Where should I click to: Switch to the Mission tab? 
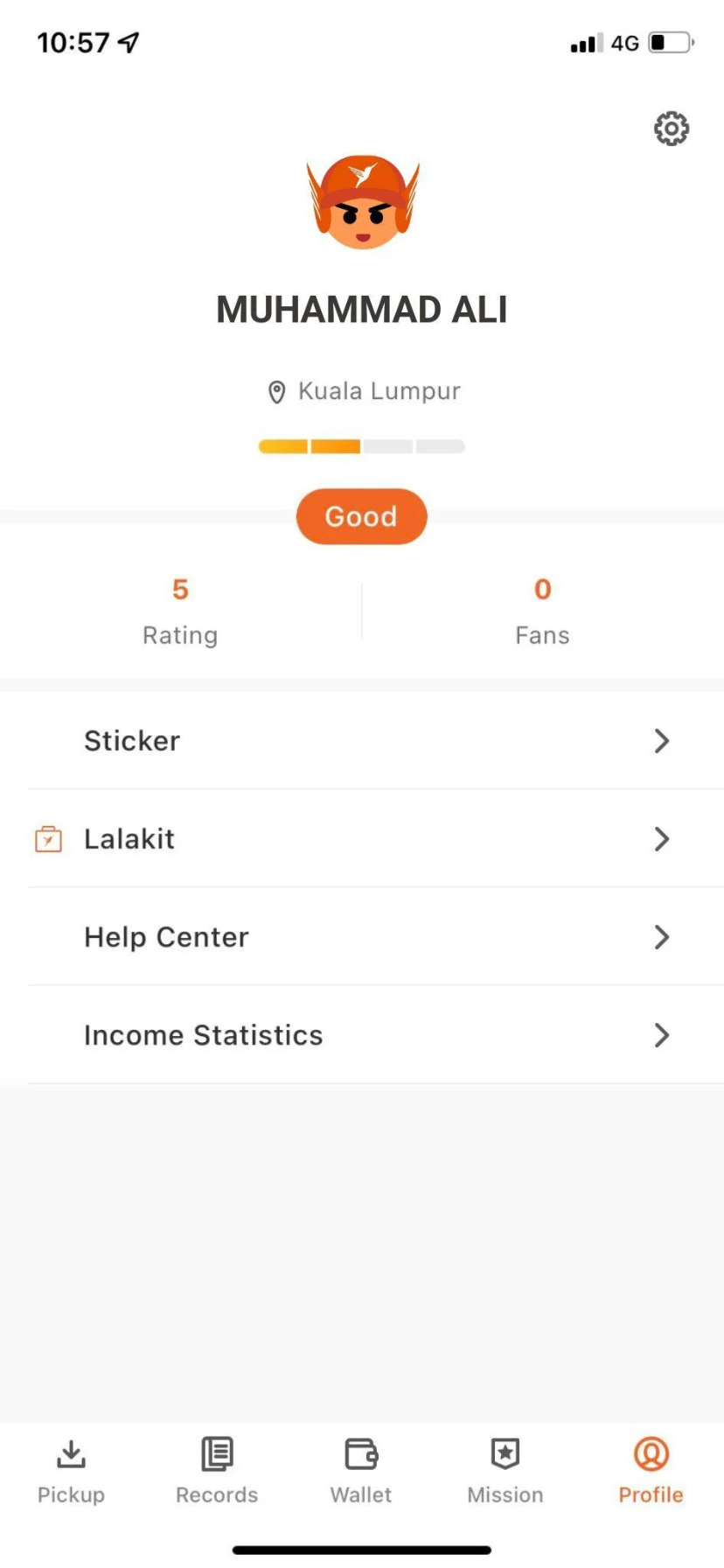click(x=505, y=1470)
